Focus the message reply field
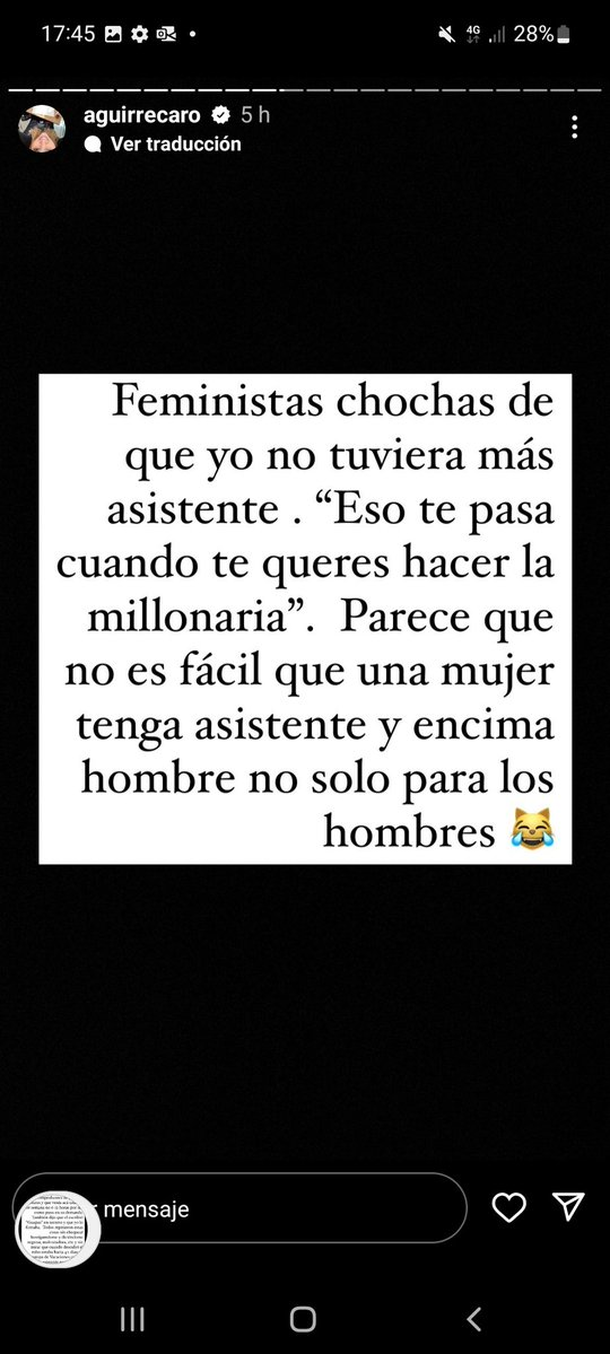 tap(270, 1208)
